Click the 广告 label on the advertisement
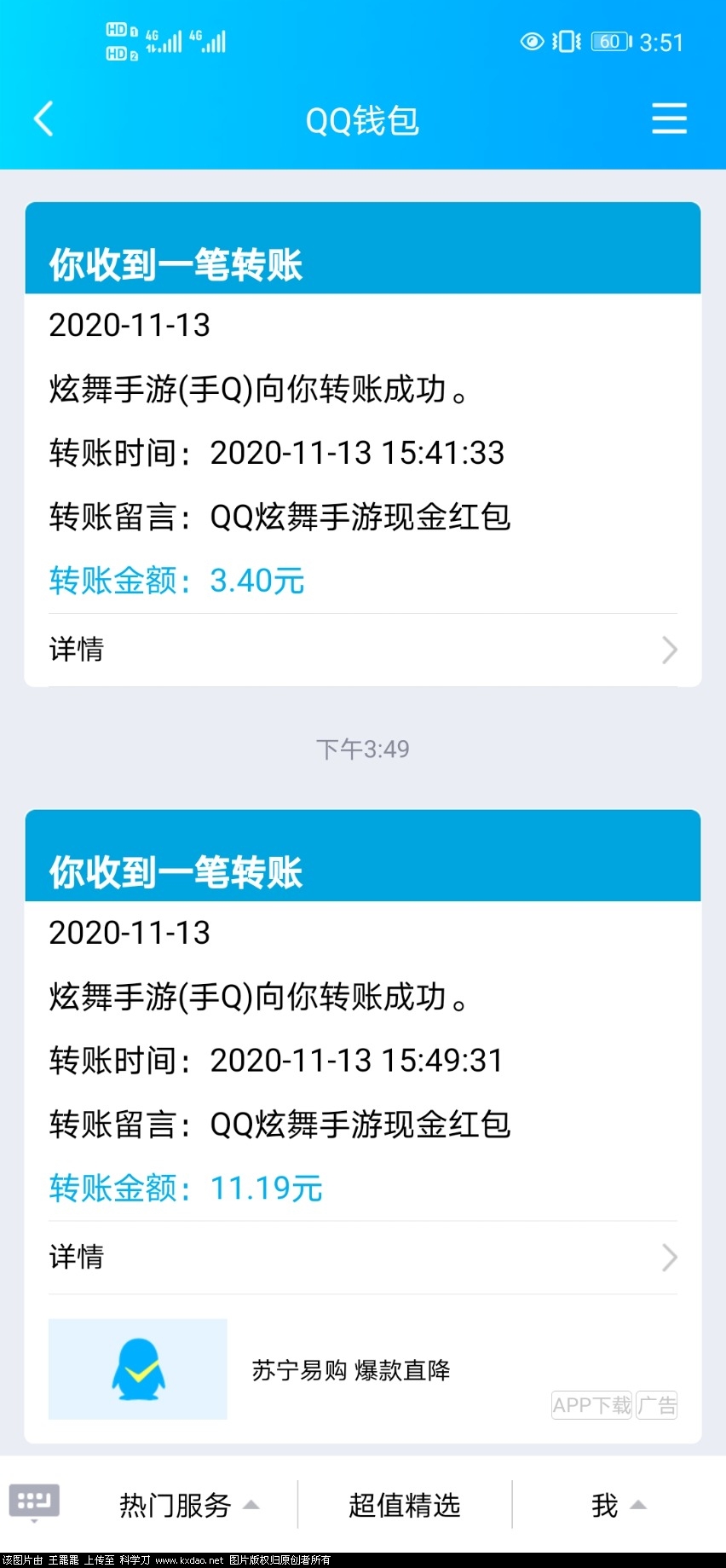The width and height of the screenshot is (726, 1568). point(658,1405)
